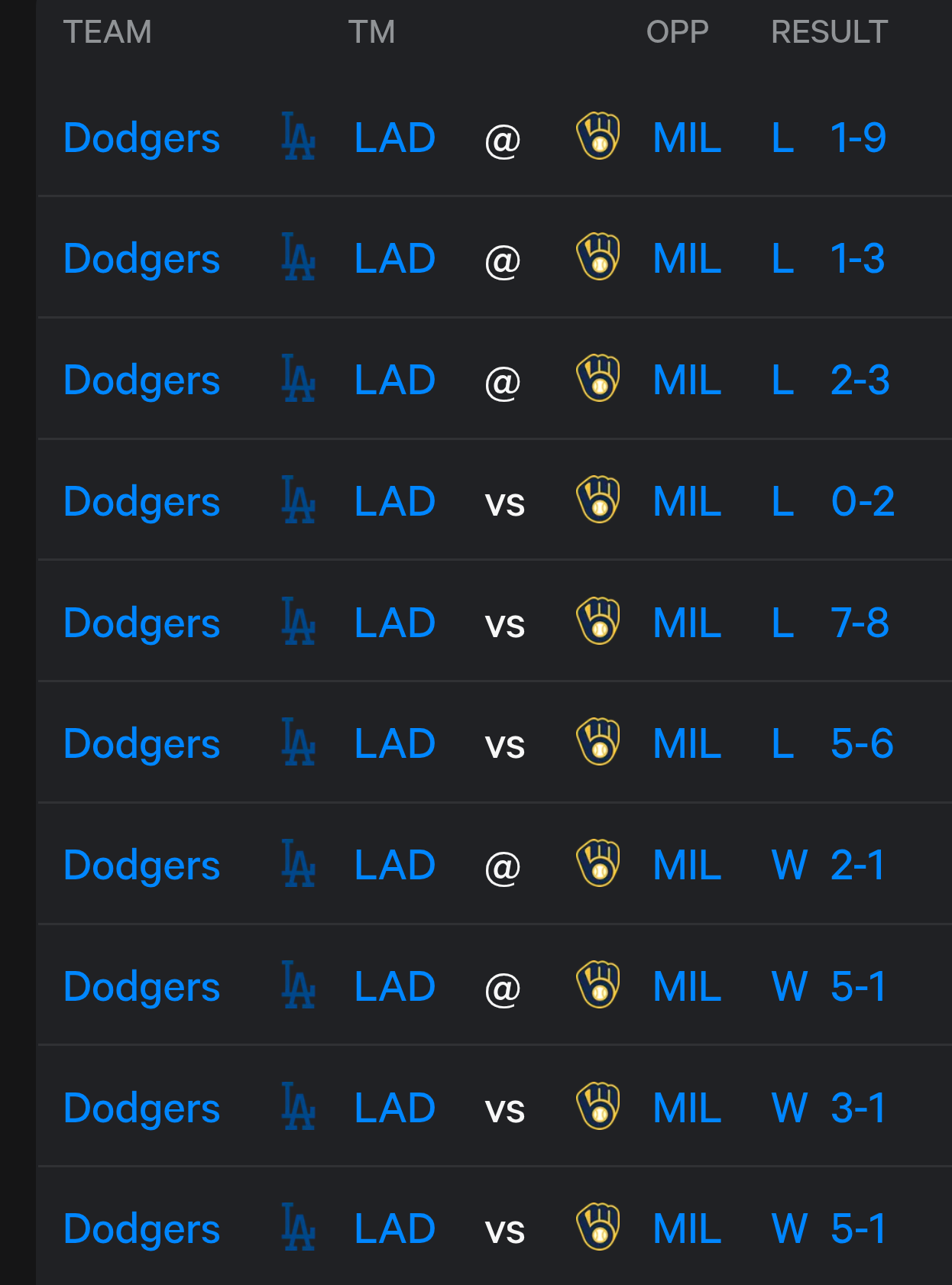This screenshot has height=1285, width=952.
Task: Open Dodgers link in the 1-3 loss row
Action: tap(142, 259)
